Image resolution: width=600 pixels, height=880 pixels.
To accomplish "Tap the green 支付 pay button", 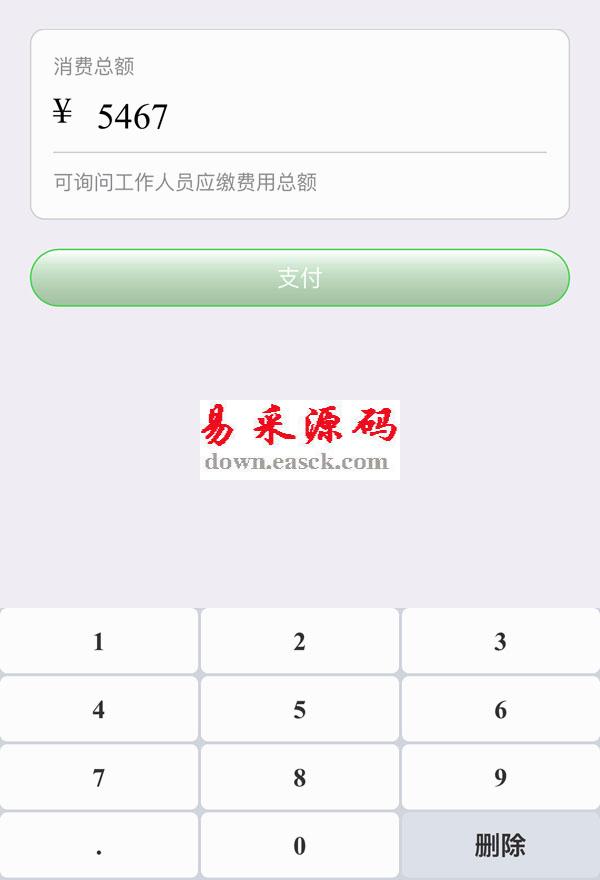I will click(300, 278).
